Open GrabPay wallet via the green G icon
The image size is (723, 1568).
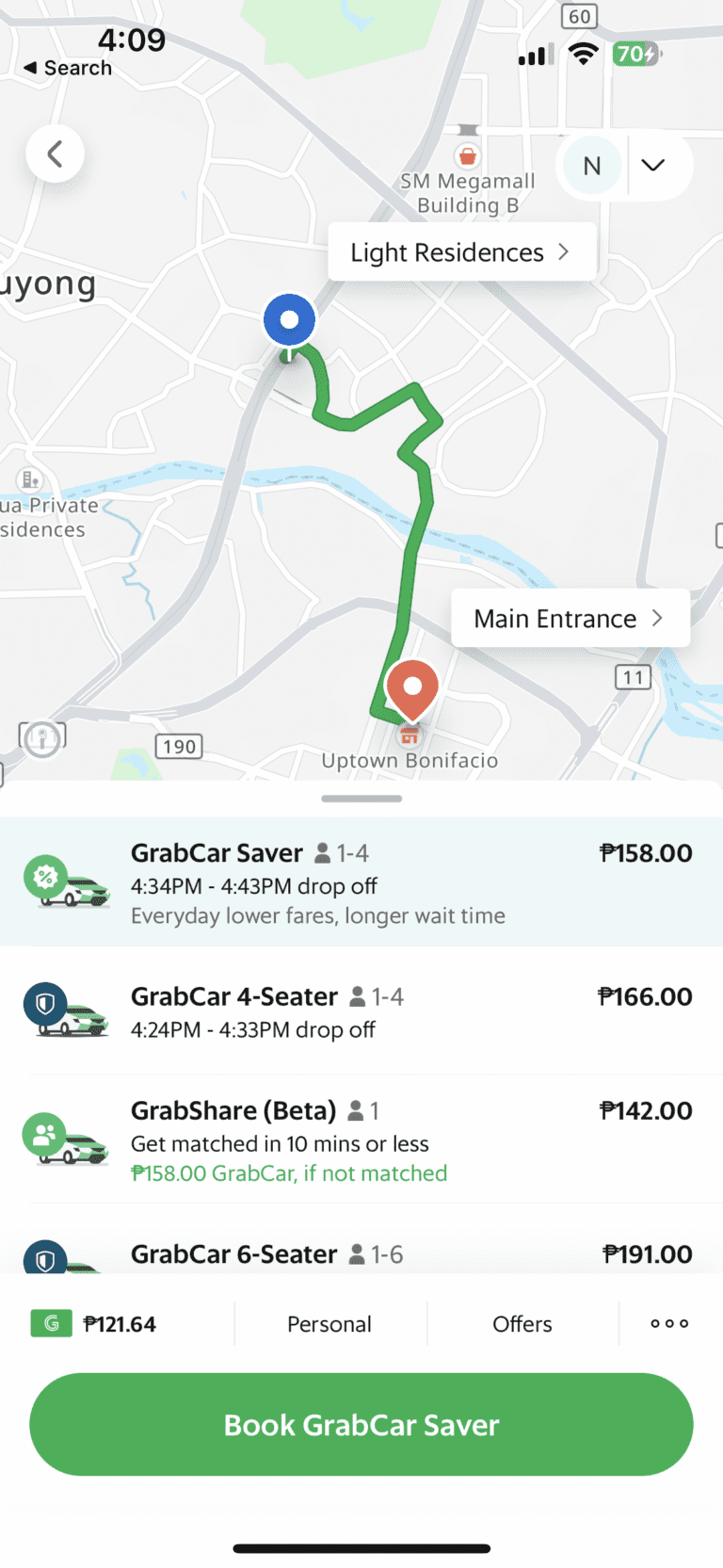pos(52,1323)
